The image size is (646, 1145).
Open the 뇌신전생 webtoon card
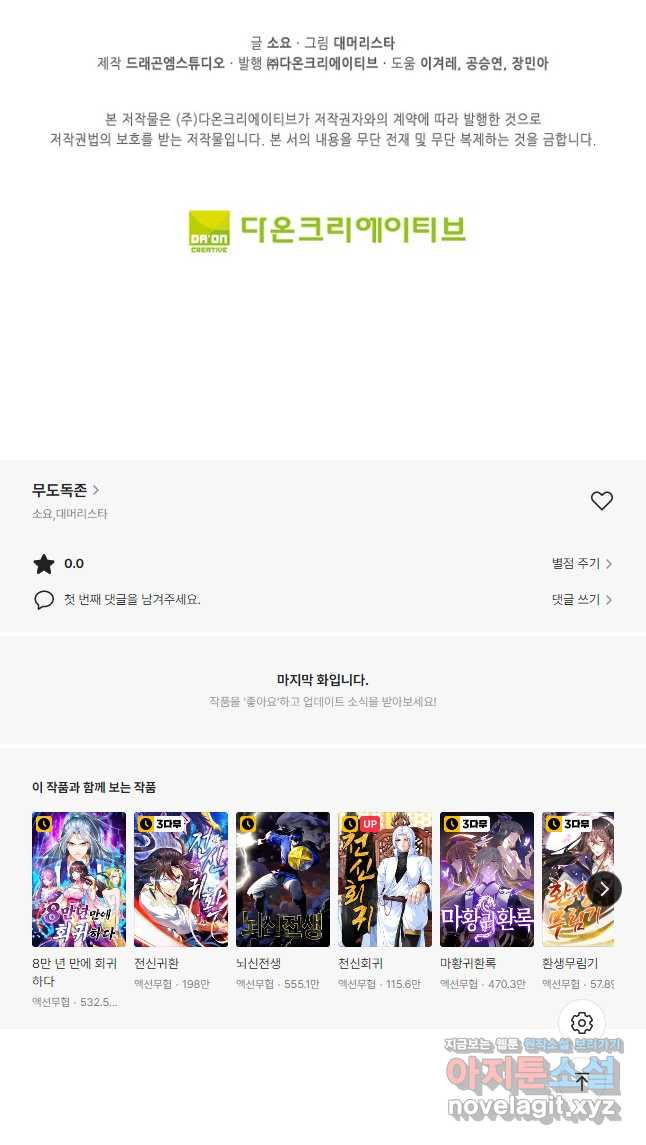click(x=283, y=879)
